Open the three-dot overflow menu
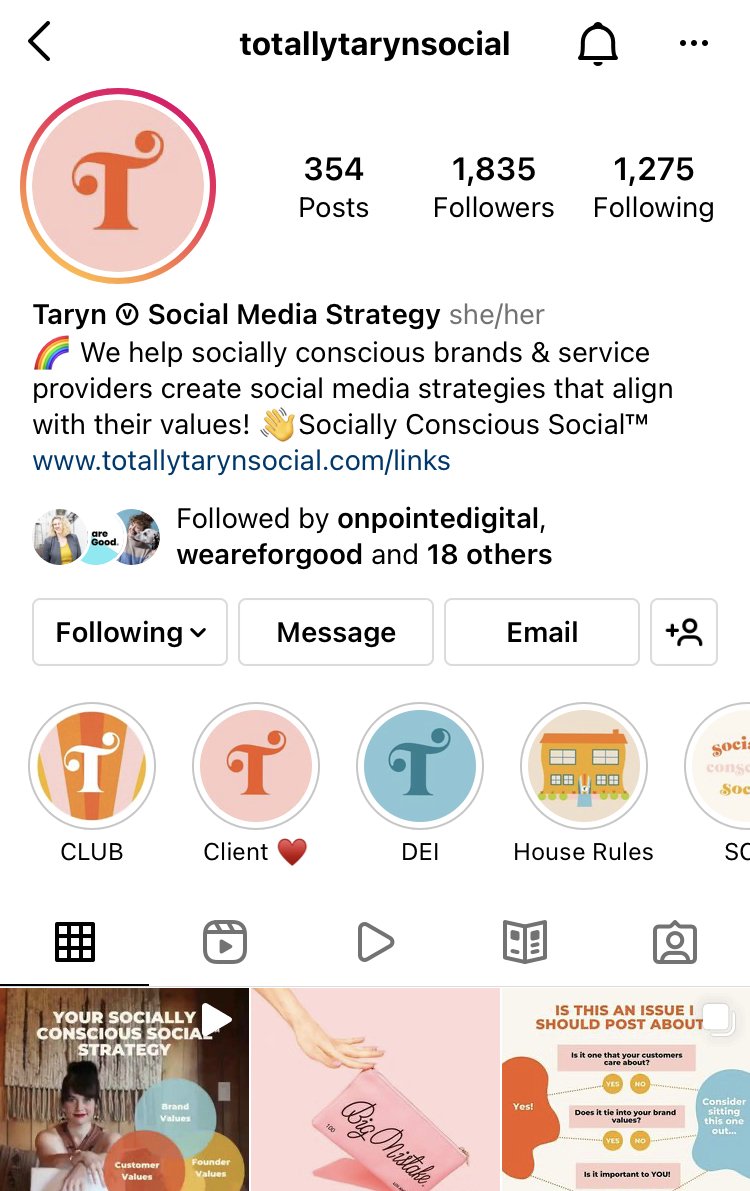Screen dimensions: 750x1191 (x=693, y=43)
